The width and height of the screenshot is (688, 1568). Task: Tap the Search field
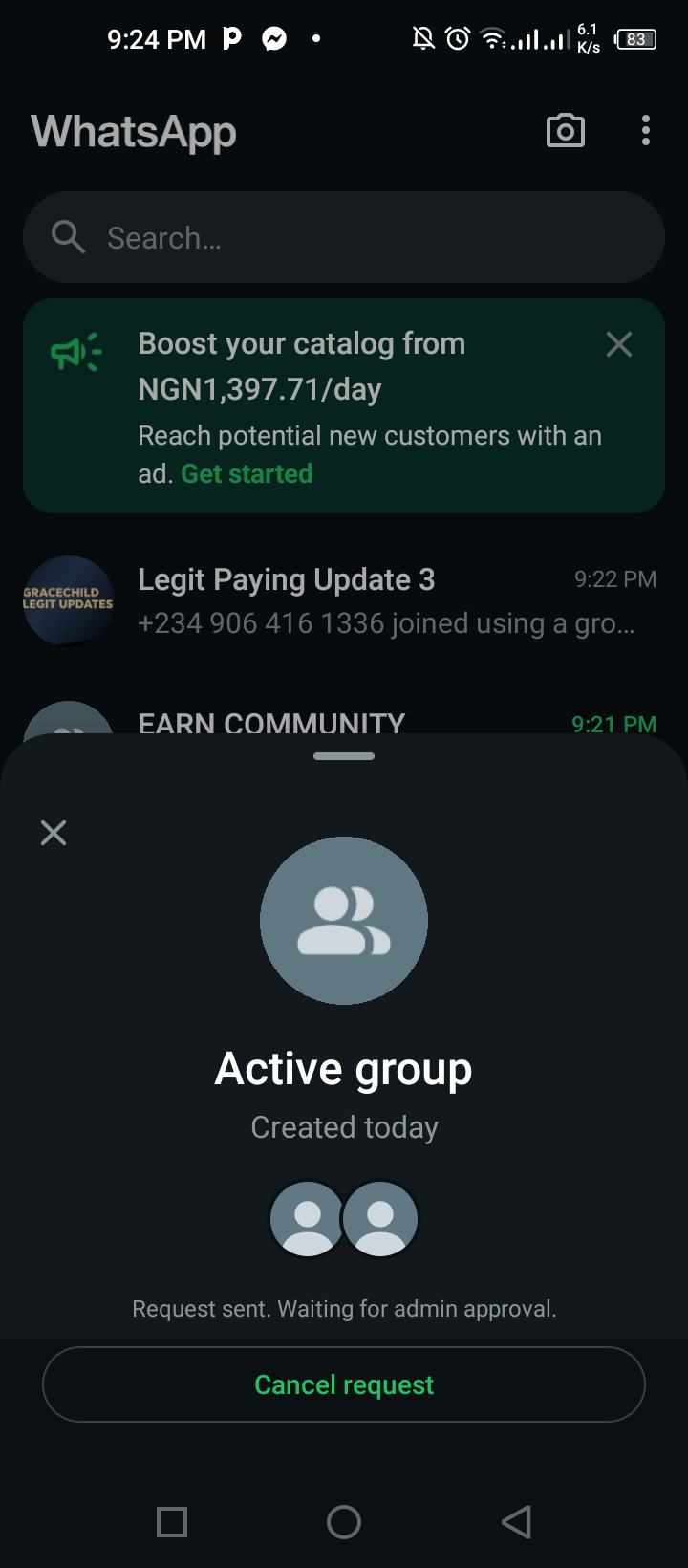[344, 237]
